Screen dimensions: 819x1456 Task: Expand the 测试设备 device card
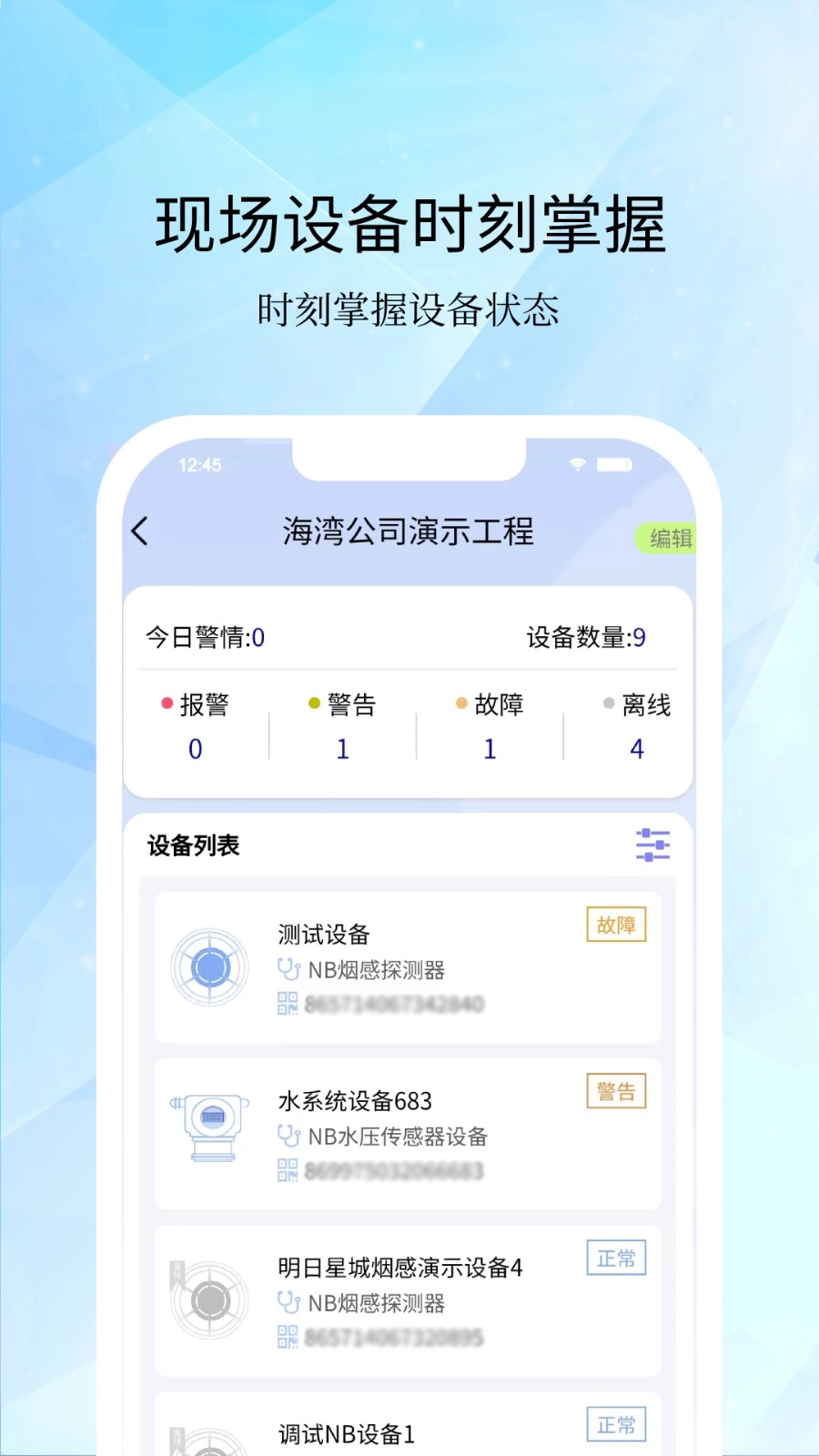408,966
